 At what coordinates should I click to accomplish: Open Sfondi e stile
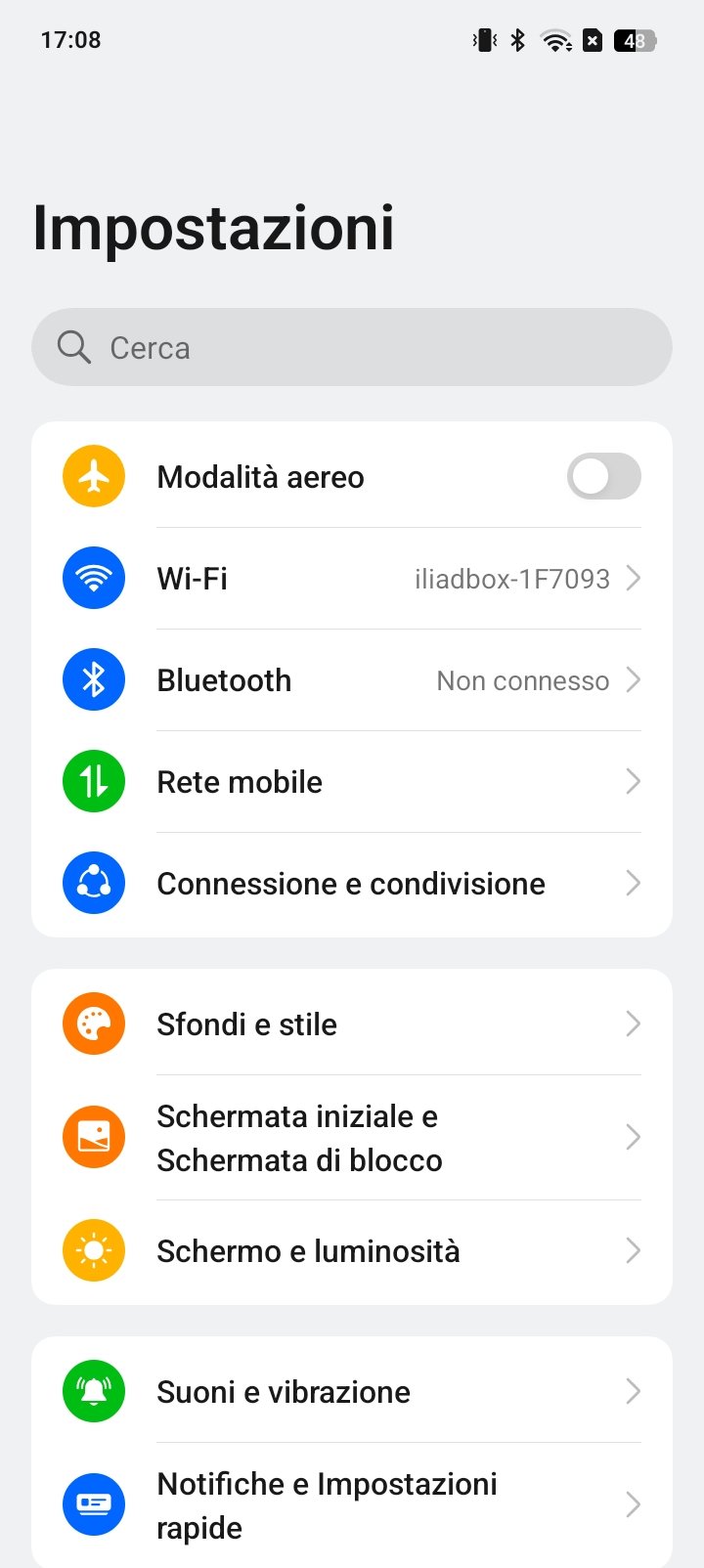(x=352, y=1024)
